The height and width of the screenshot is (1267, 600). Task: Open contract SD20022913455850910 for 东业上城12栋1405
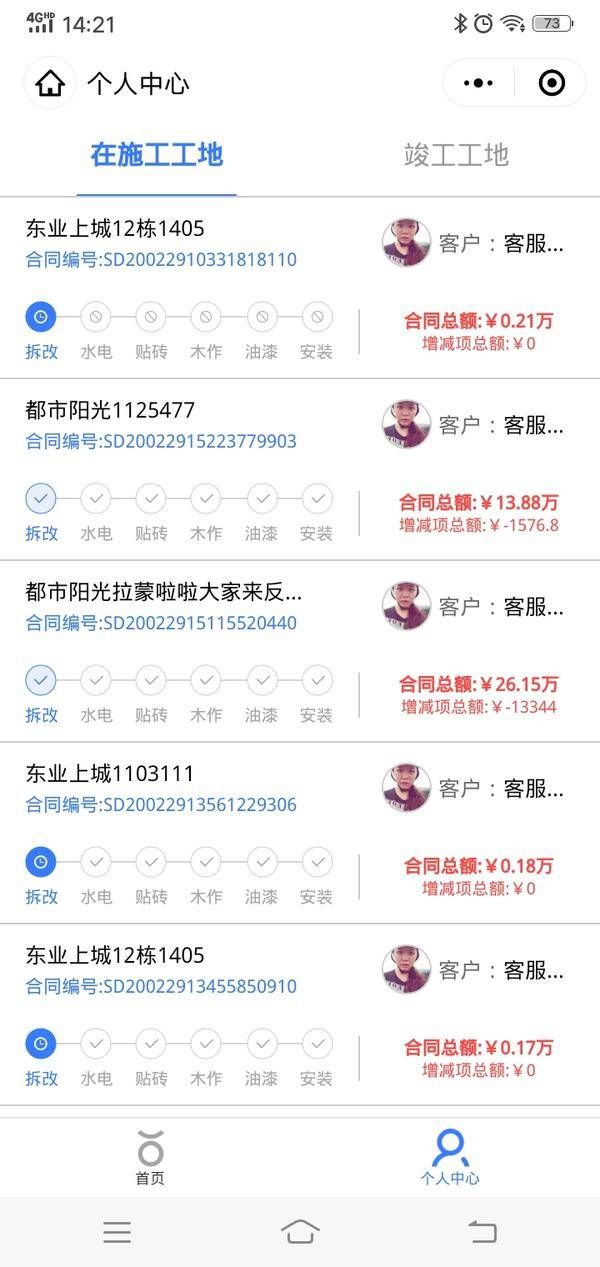161,986
